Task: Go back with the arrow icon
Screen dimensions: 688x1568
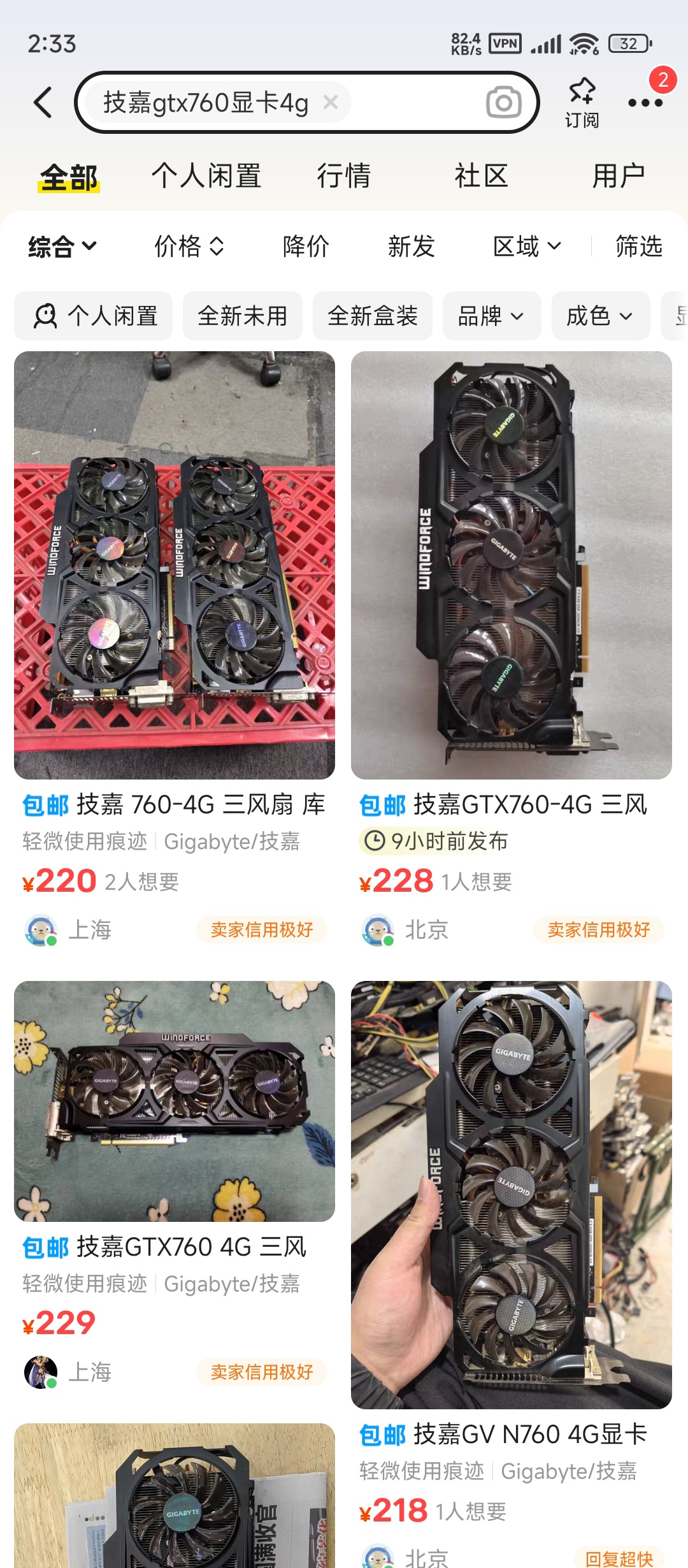Action: pyautogui.click(x=43, y=103)
